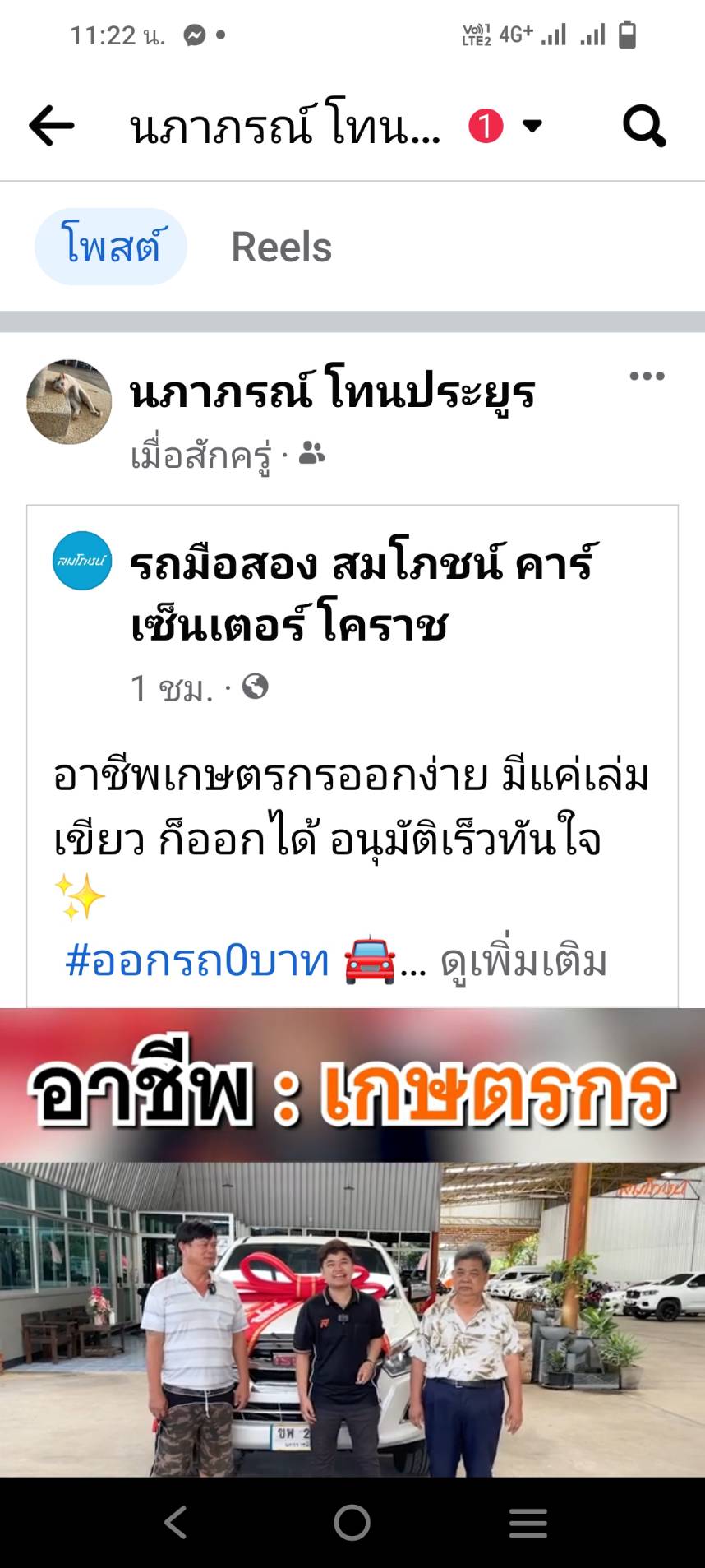Go back using the header arrow

[x=51, y=127]
